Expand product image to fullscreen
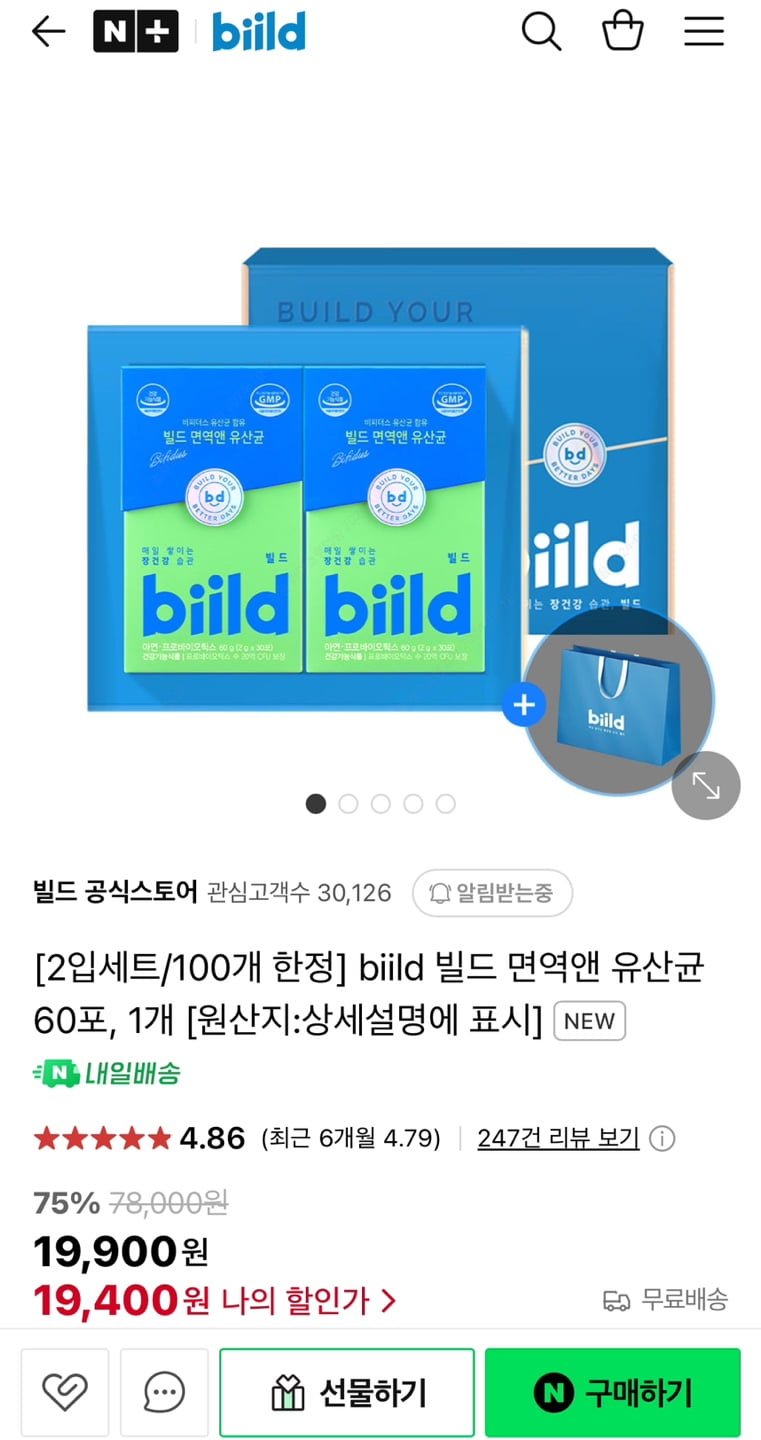Image resolution: width=761 pixels, height=1440 pixels. (706, 786)
